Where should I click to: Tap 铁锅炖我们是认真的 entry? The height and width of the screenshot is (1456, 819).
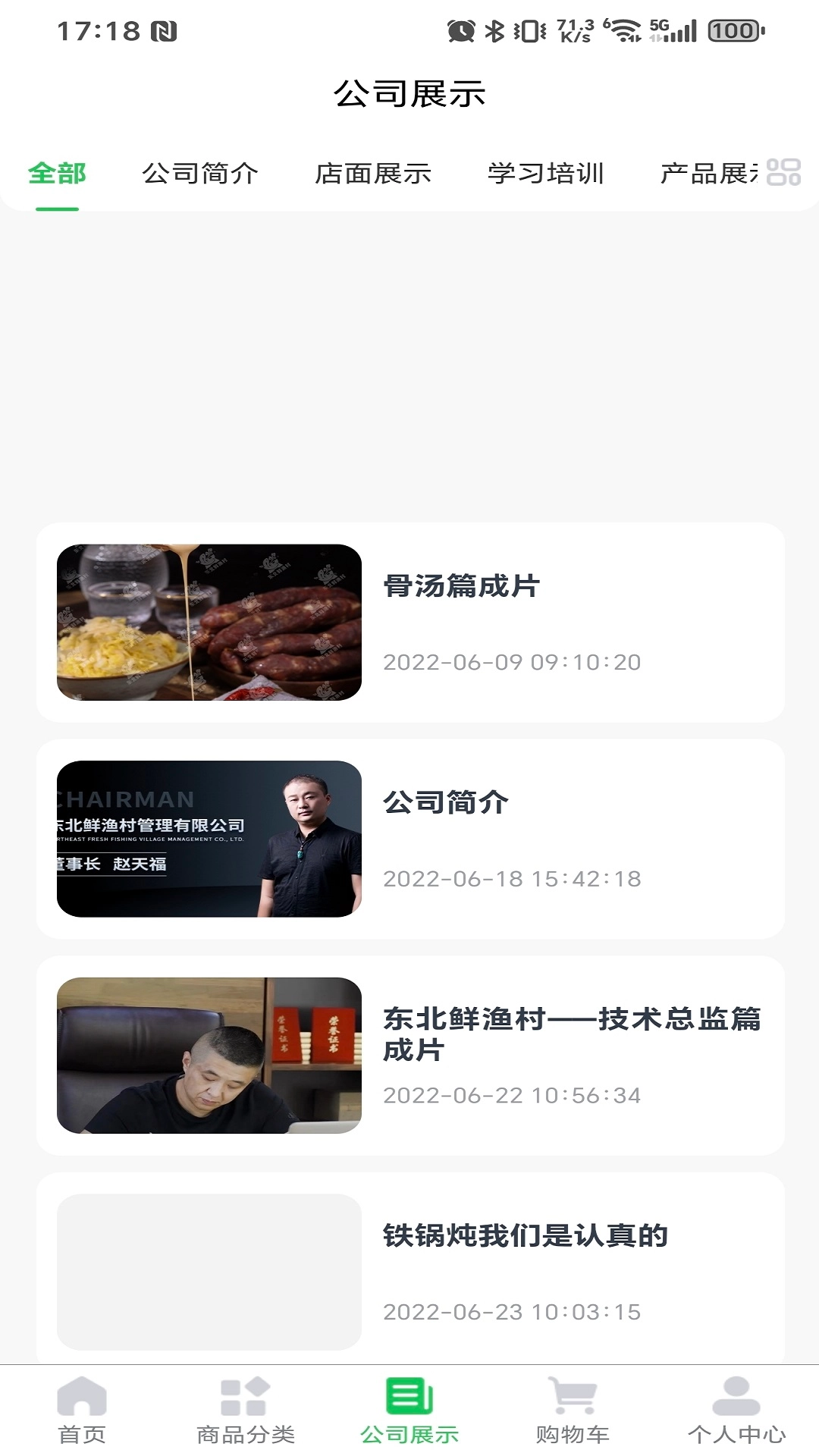click(x=409, y=1259)
